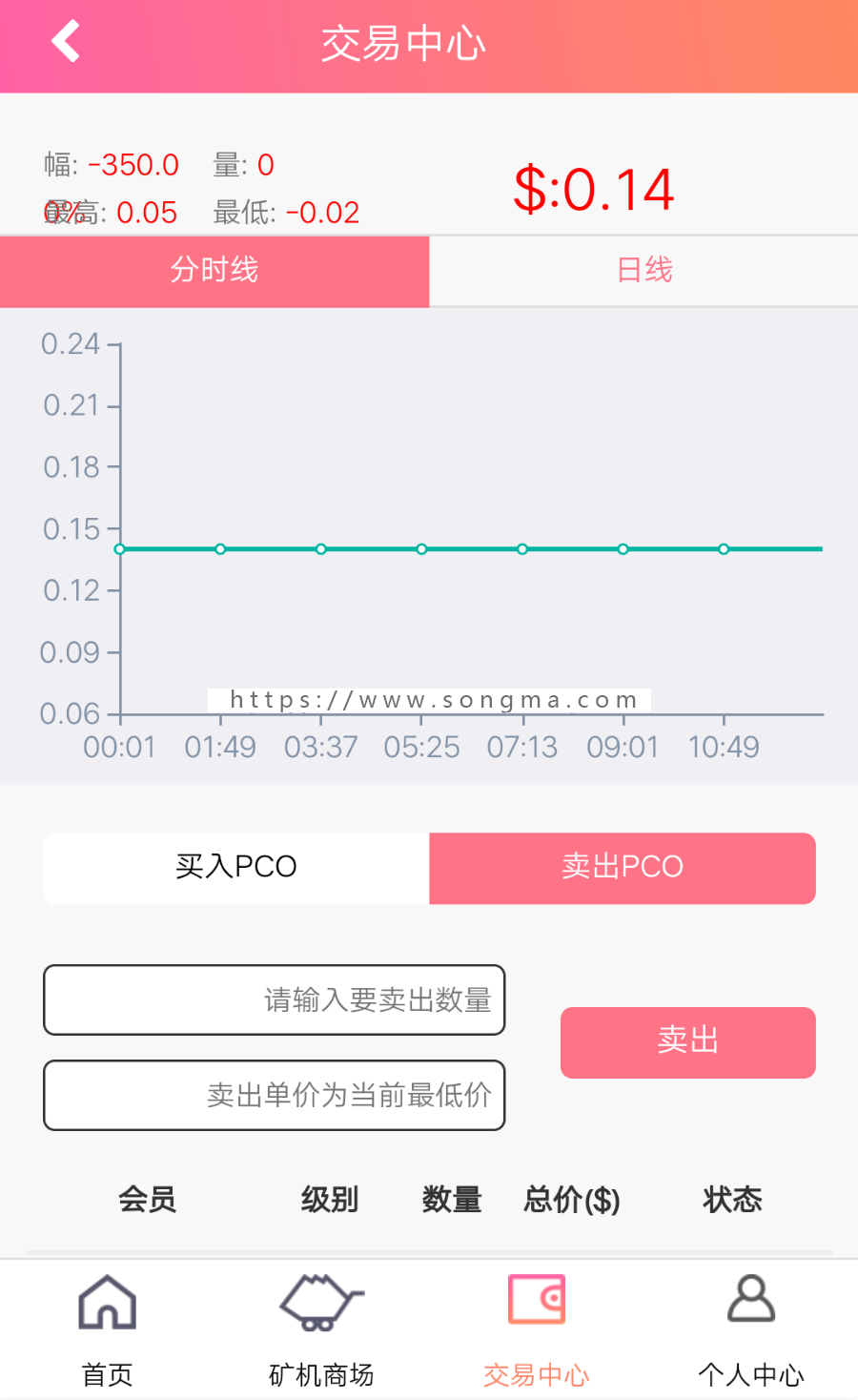Open home via the 首页 house icon

point(107,1300)
